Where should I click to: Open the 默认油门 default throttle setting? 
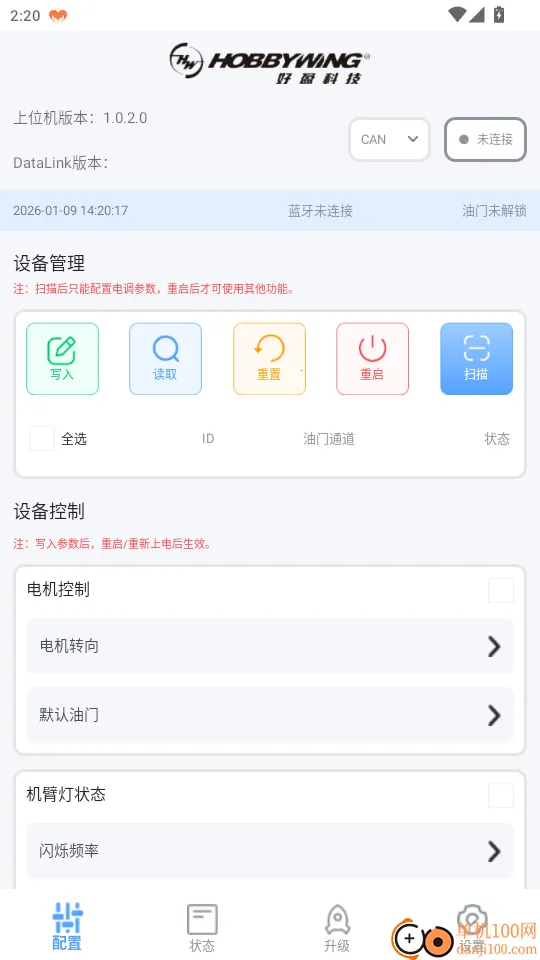point(269,714)
